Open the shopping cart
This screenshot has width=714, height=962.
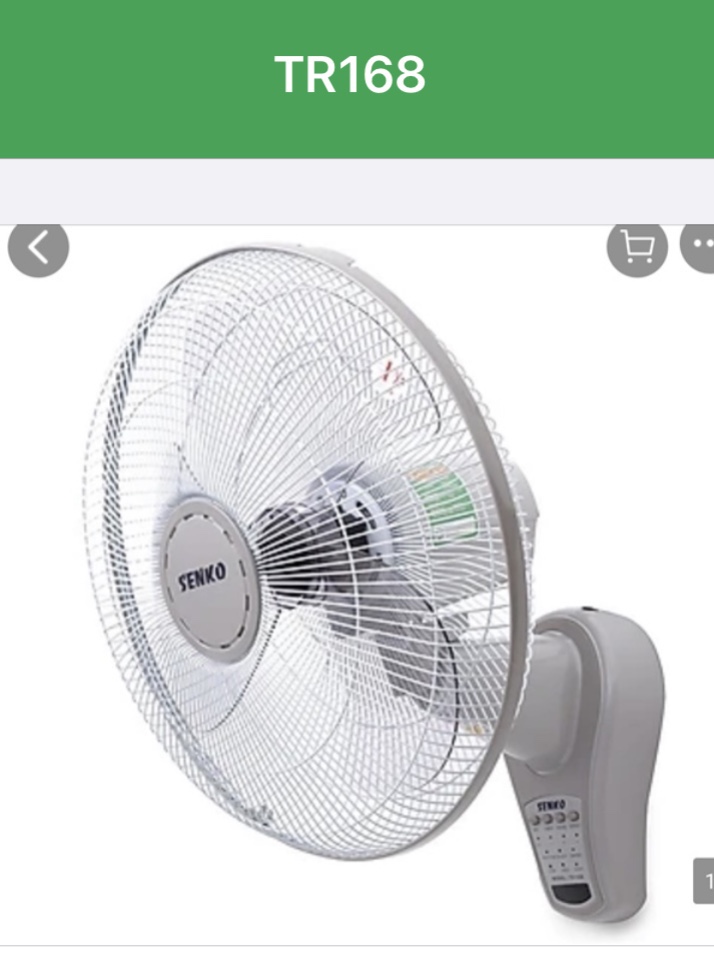coord(637,246)
